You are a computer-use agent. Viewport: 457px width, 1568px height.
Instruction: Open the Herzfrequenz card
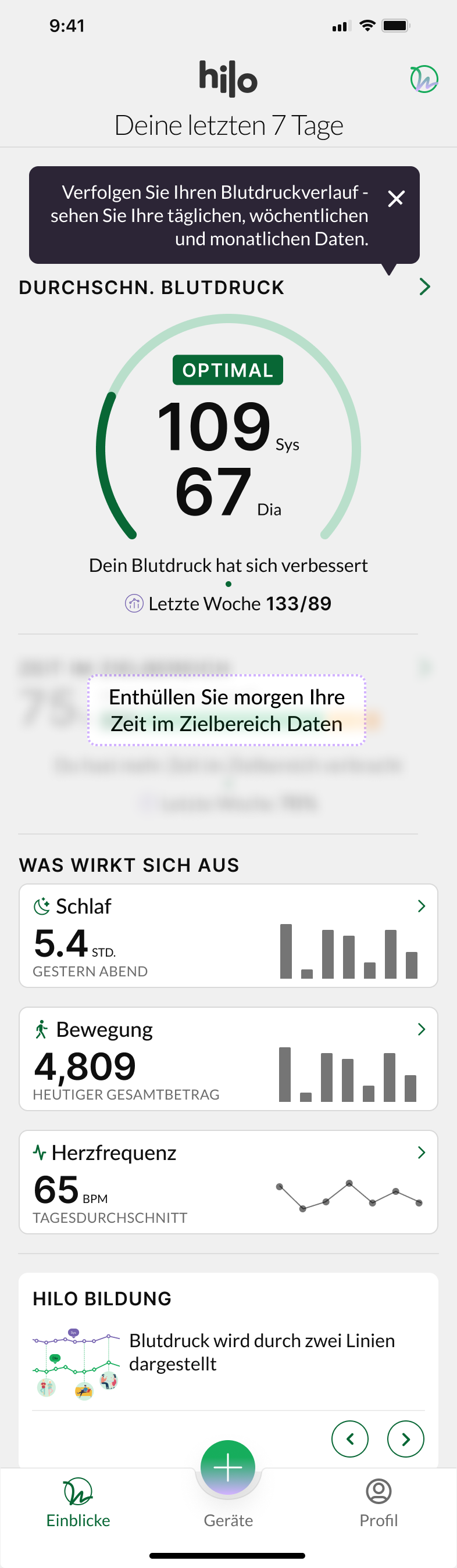pyautogui.click(x=228, y=1182)
